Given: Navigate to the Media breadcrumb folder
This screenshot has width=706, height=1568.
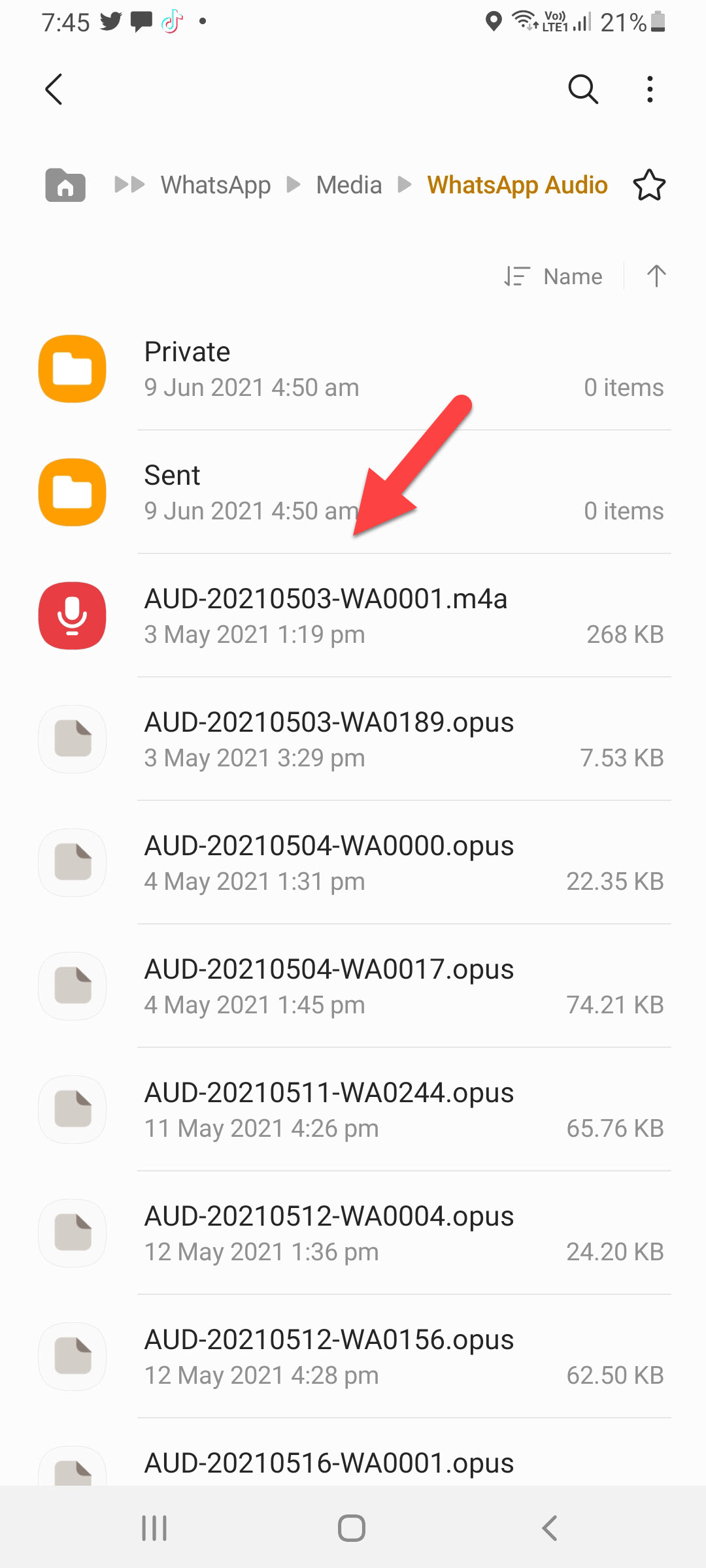Looking at the screenshot, I should [x=348, y=185].
